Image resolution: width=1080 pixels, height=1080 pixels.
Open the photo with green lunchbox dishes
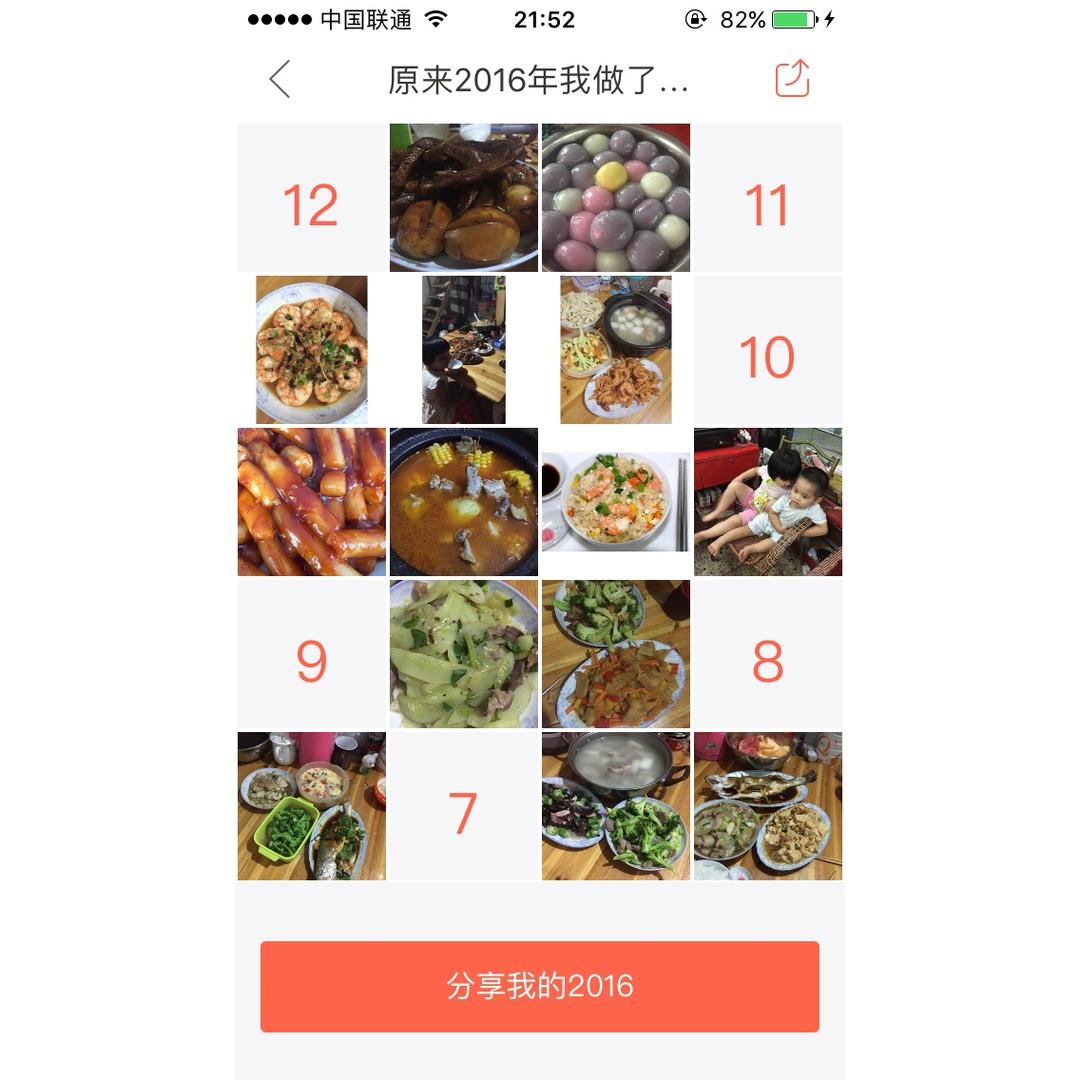(311, 806)
